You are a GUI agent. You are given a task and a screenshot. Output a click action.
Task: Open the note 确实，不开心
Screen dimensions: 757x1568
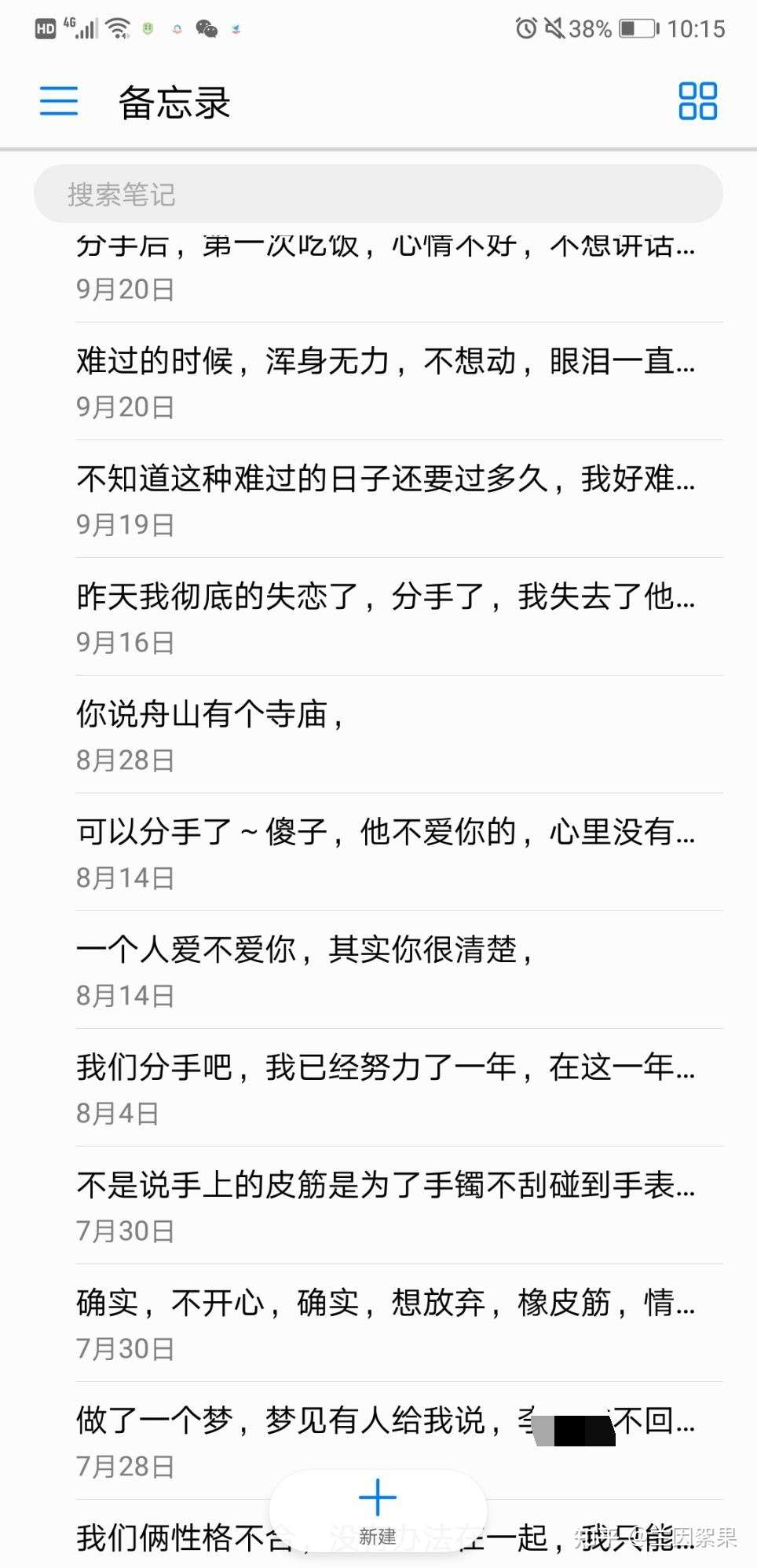pyautogui.click(x=399, y=1323)
